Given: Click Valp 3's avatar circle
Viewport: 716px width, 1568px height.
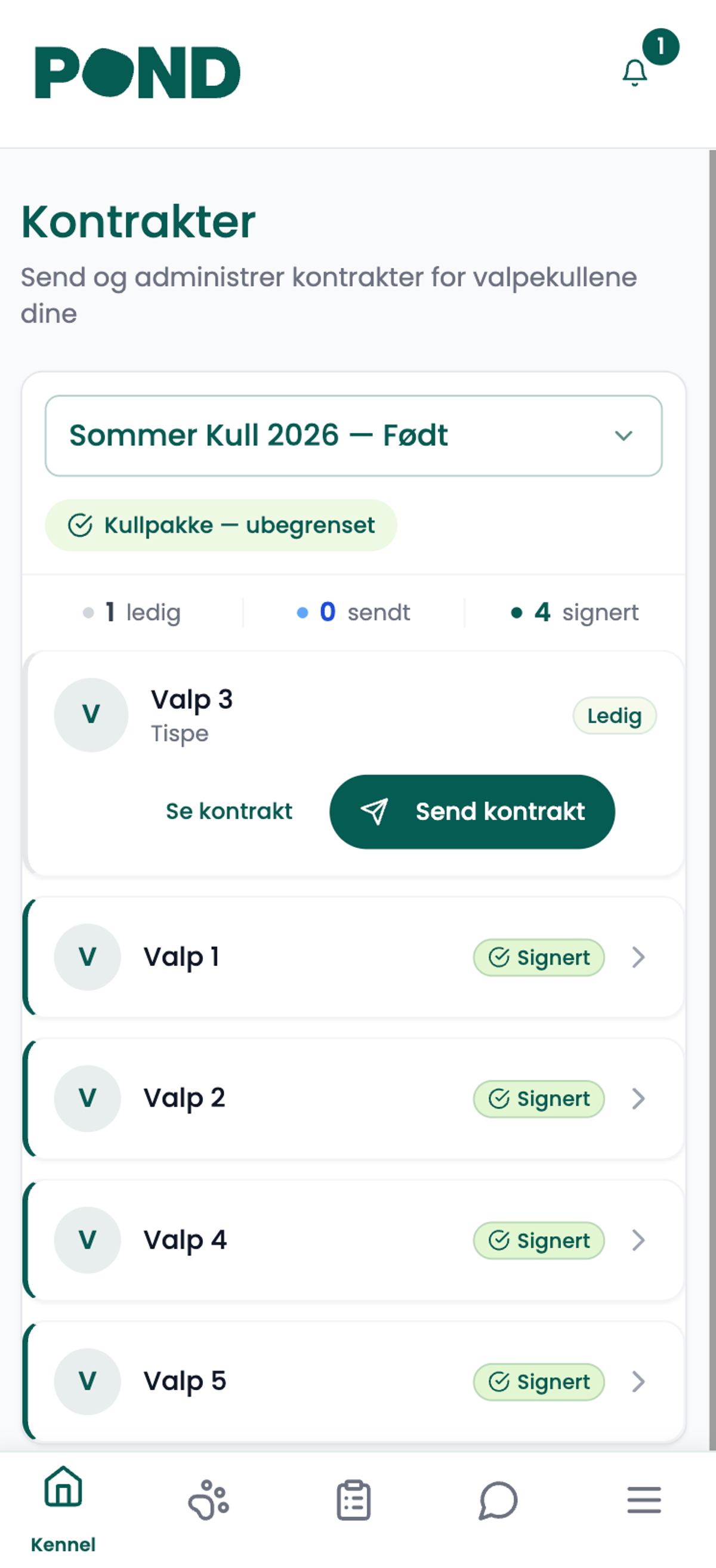Looking at the screenshot, I should [90, 714].
